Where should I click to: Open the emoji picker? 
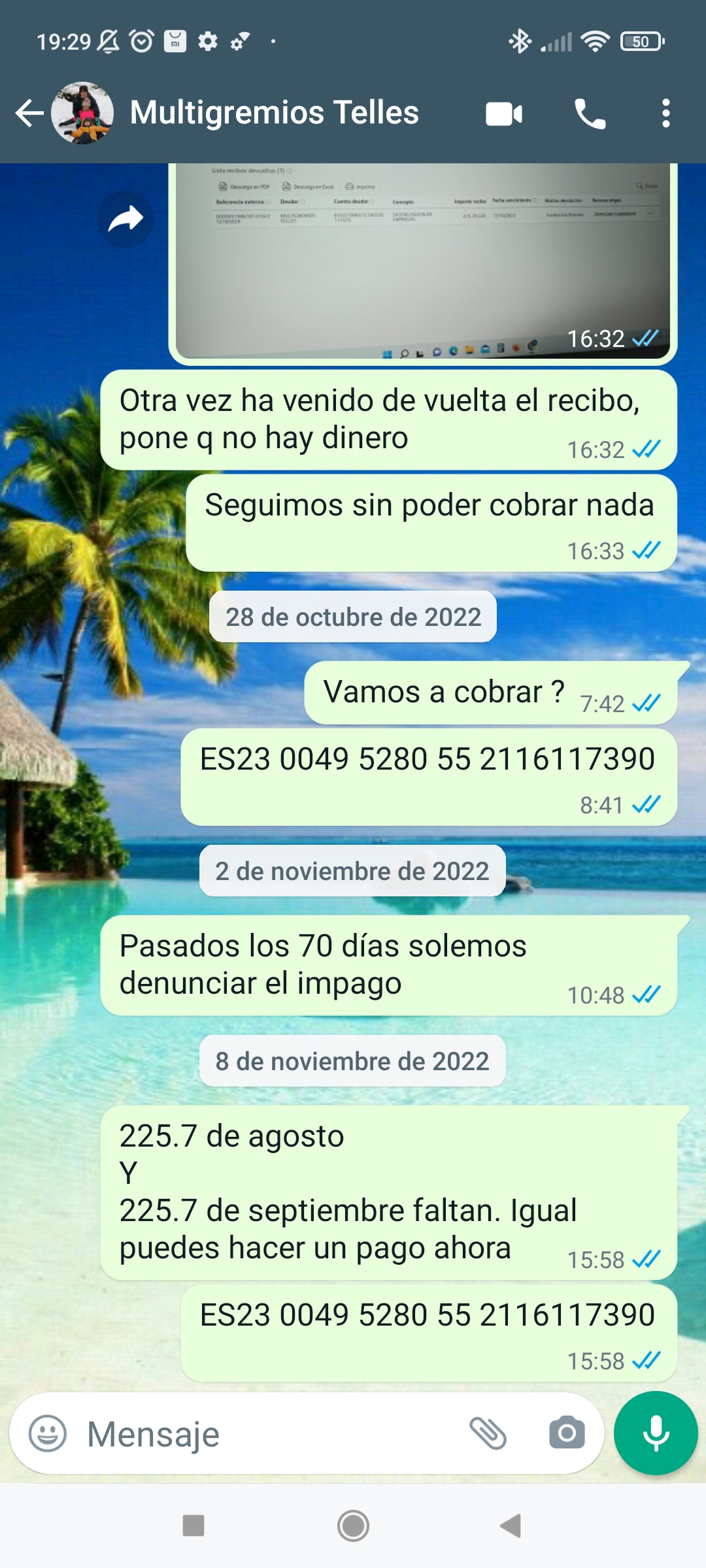(x=48, y=1434)
